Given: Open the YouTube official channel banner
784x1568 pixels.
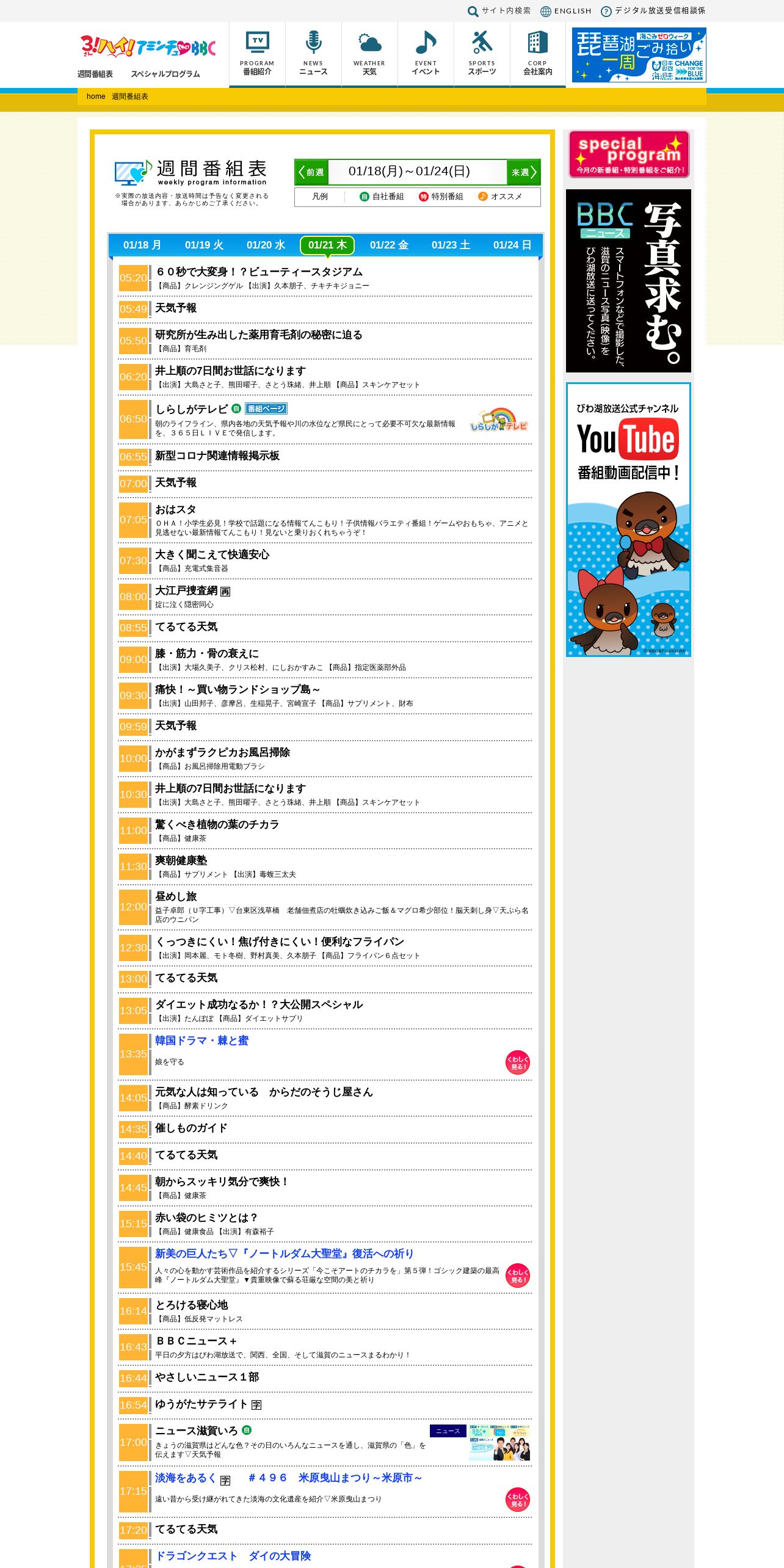Looking at the screenshot, I should click(x=628, y=520).
